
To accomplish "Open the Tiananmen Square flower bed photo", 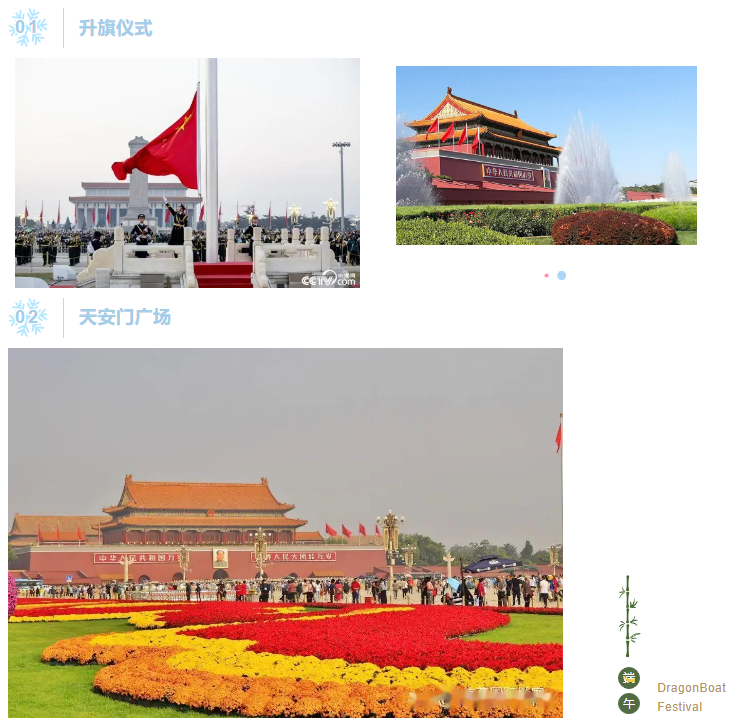I will coord(285,532).
